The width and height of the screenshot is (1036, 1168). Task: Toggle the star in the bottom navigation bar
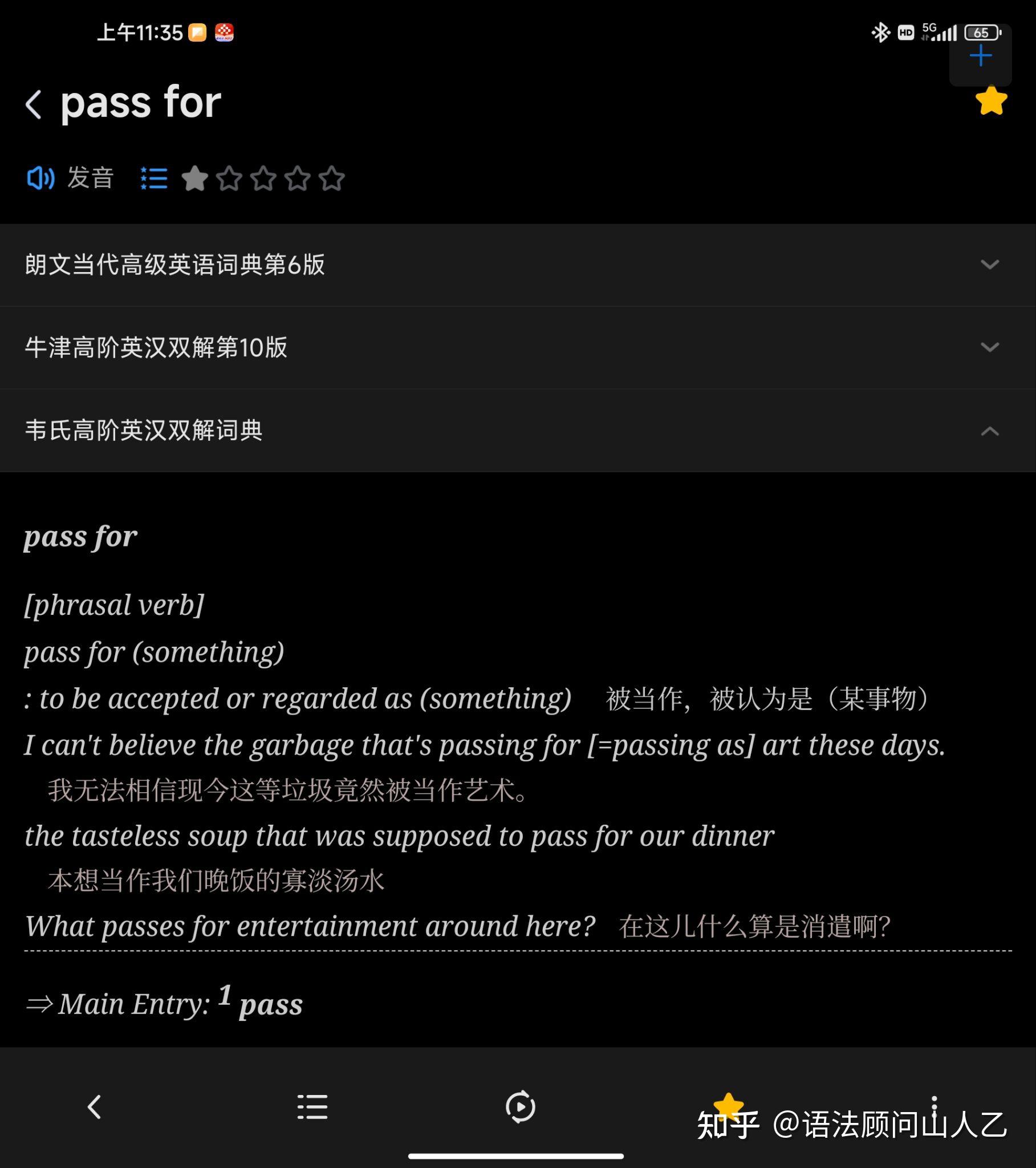click(728, 1103)
